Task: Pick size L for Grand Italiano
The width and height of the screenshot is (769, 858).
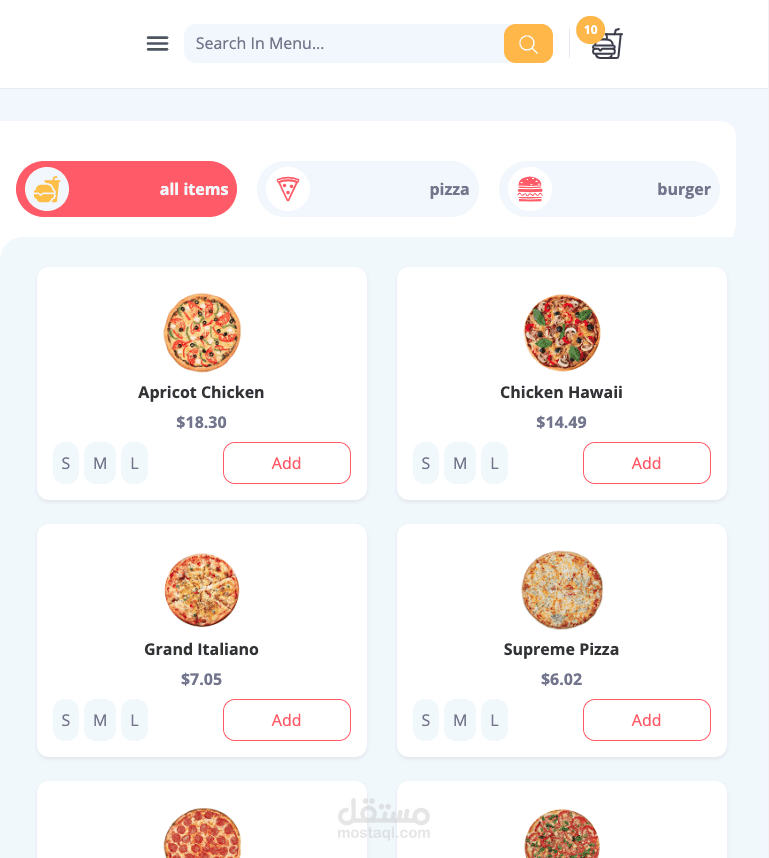Action: (134, 720)
